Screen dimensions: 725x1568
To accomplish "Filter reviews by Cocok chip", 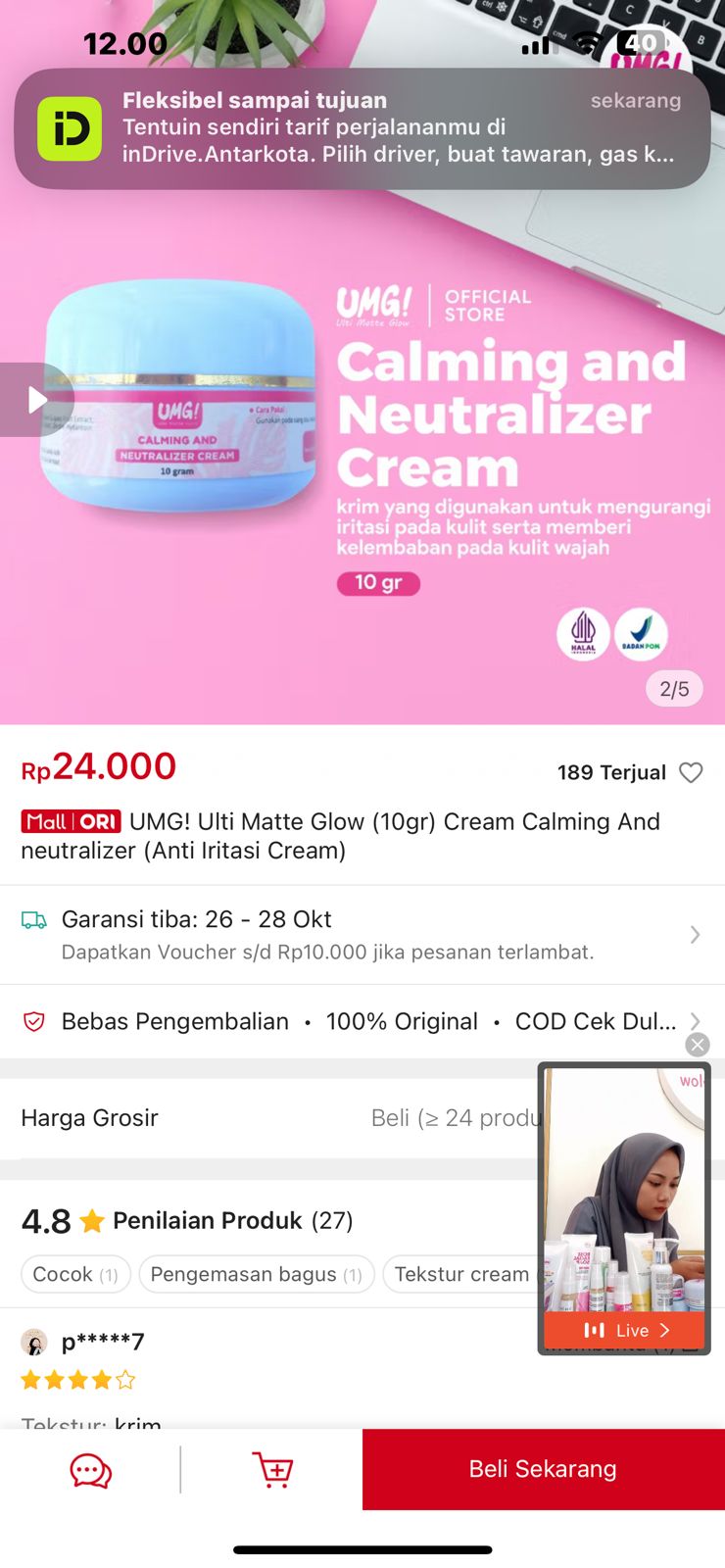I will tap(75, 1274).
